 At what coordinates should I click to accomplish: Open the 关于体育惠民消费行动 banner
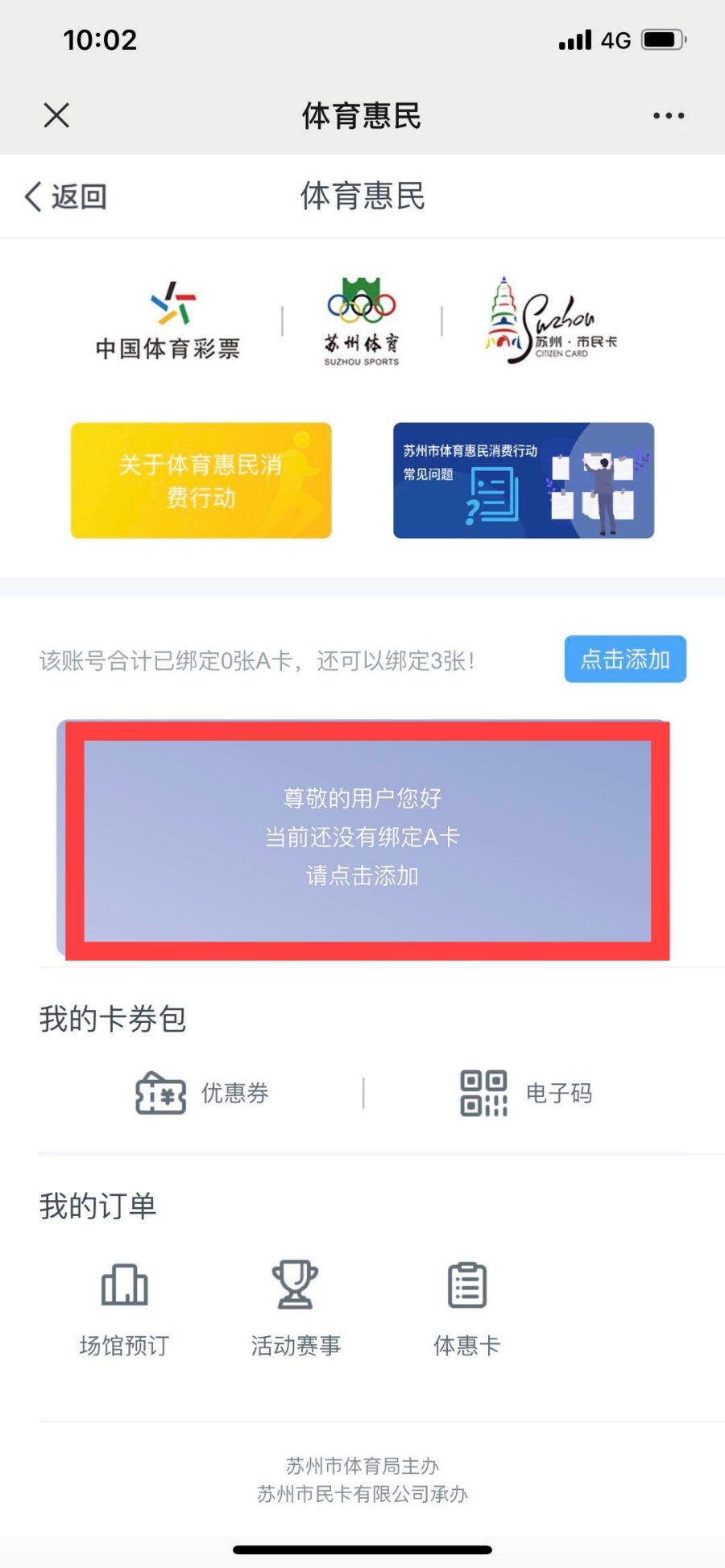[x=201, y=481]
